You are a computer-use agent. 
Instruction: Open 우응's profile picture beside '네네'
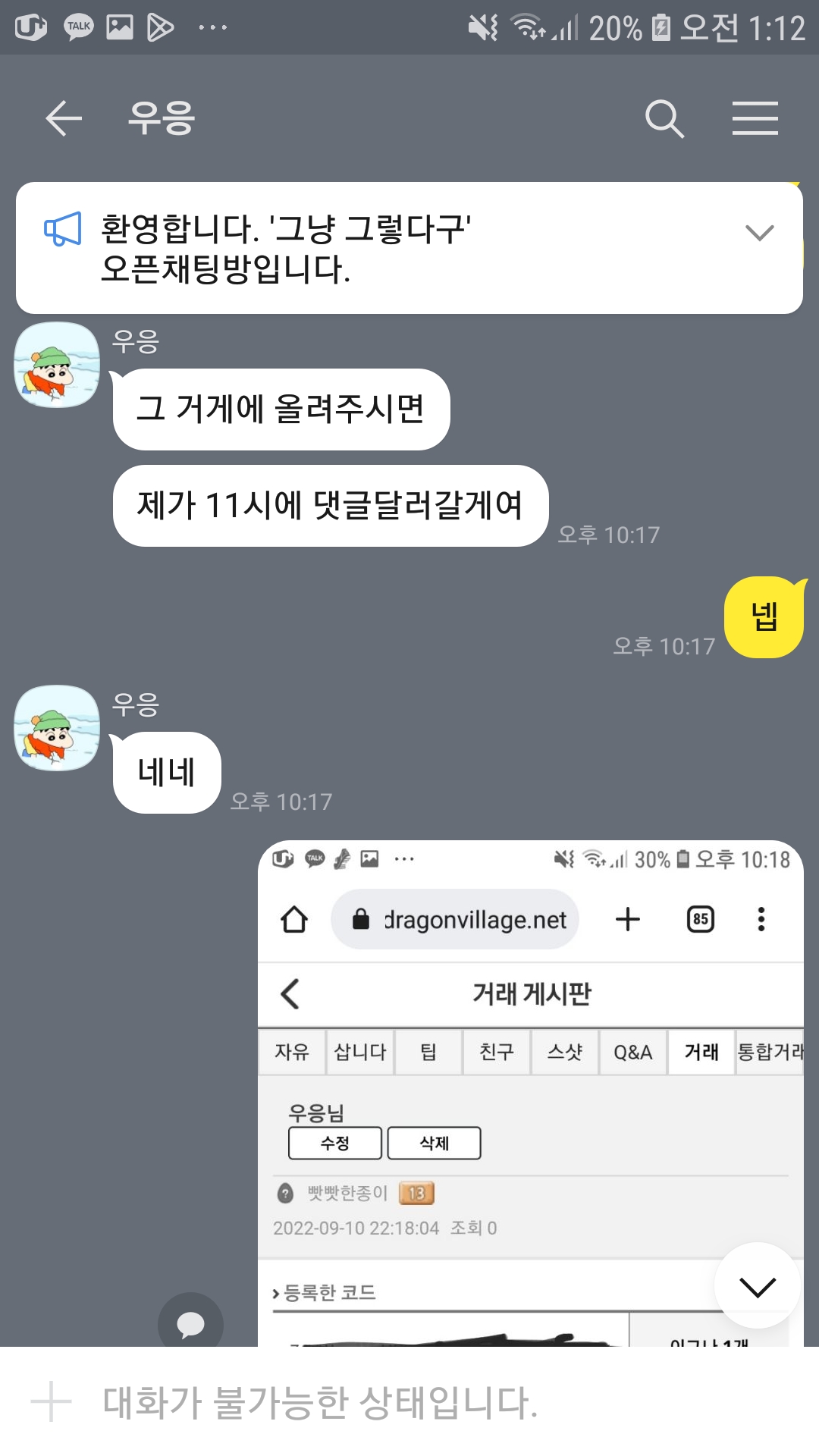(x=57, y=728)
